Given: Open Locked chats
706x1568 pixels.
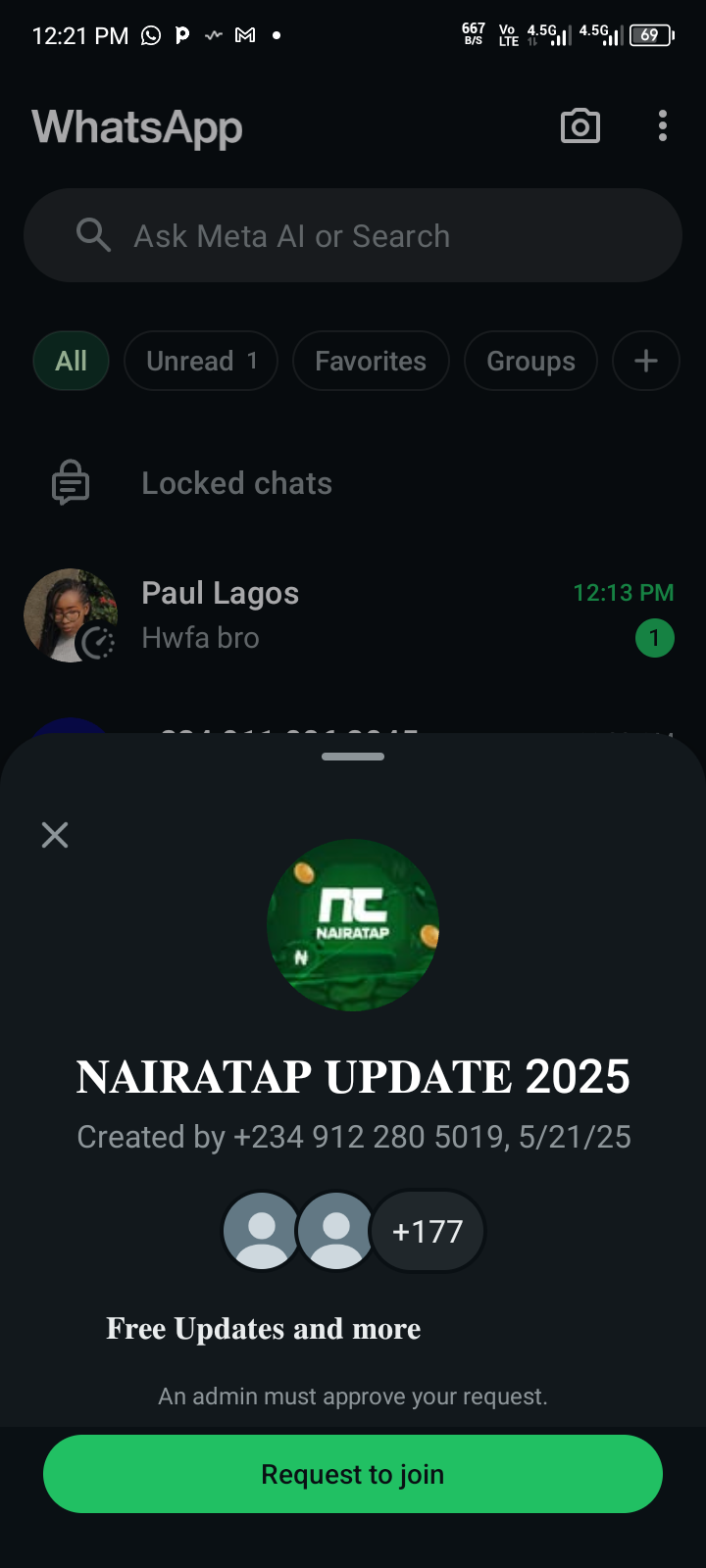Looking at the screenshot, I should click(x=236, y=483).
